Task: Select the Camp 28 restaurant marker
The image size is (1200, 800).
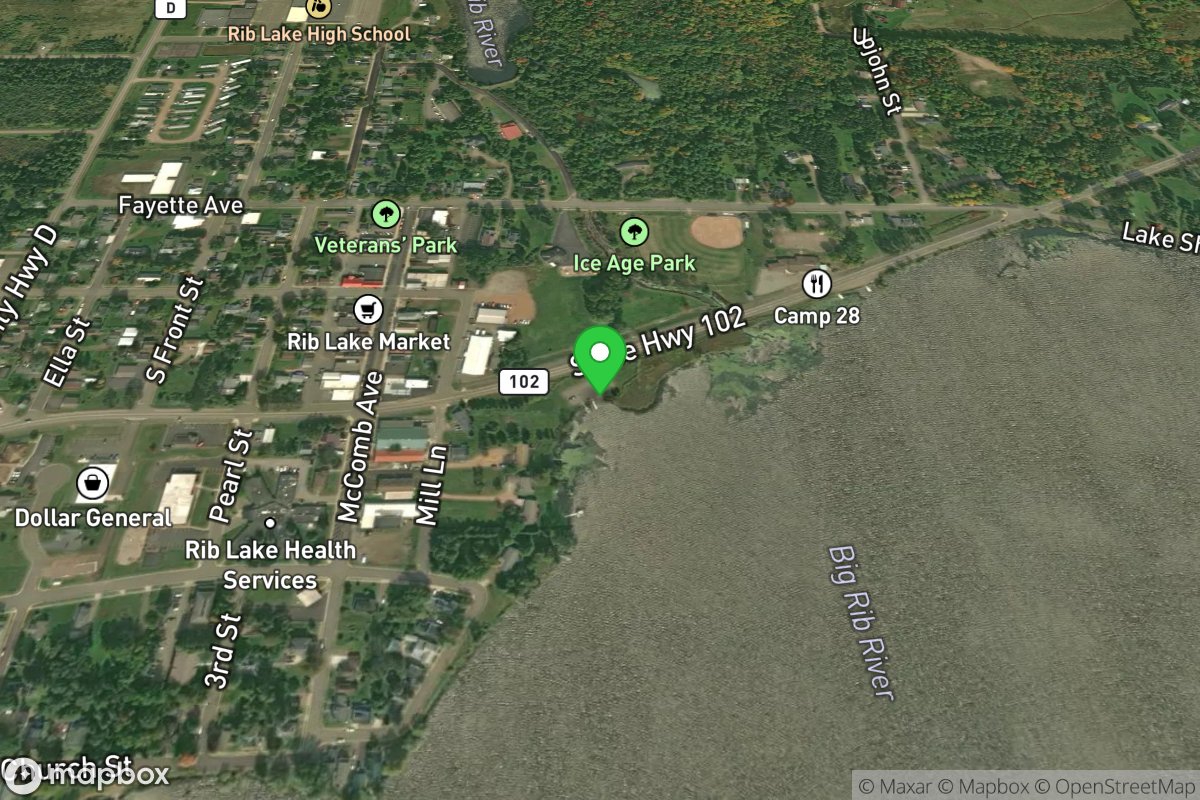Action: tap(817, 284)
